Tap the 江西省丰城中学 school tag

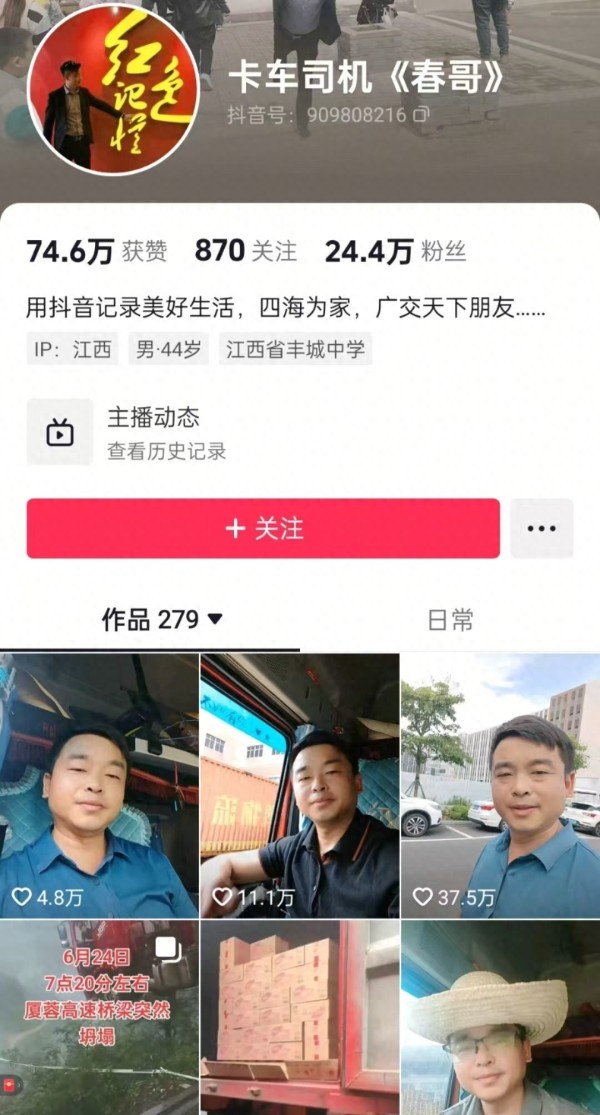coord(295,350)
